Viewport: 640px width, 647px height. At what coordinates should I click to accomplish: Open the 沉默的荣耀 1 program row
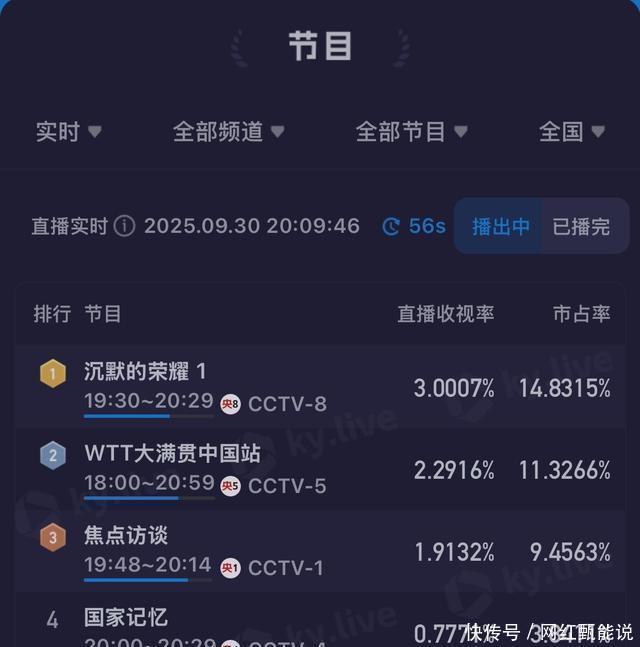(146, 372)
